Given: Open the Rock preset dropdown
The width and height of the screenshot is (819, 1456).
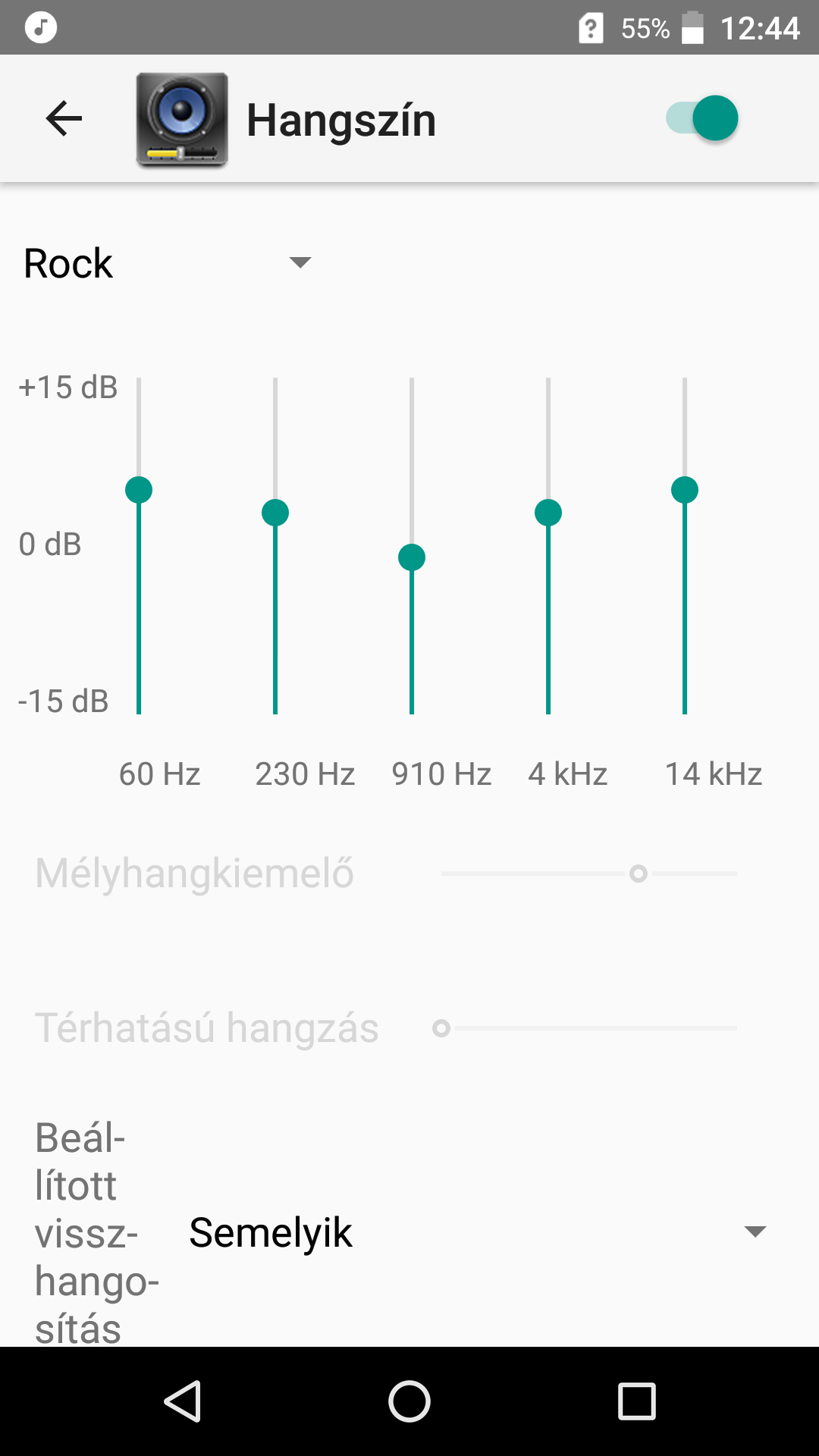Looking at the screenshot, I should (x=168, y=263).
